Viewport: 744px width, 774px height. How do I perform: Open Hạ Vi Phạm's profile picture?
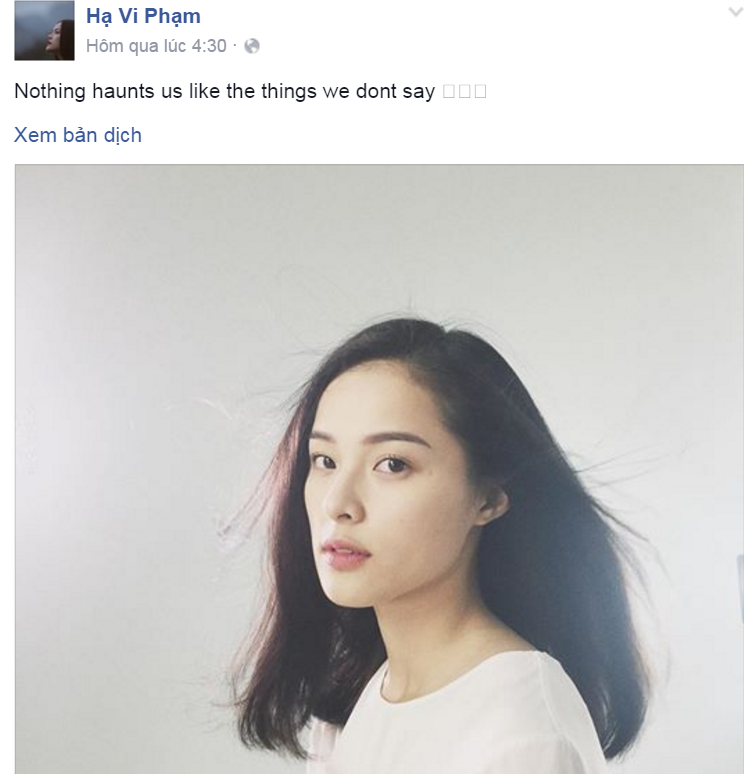coord(44,31)
